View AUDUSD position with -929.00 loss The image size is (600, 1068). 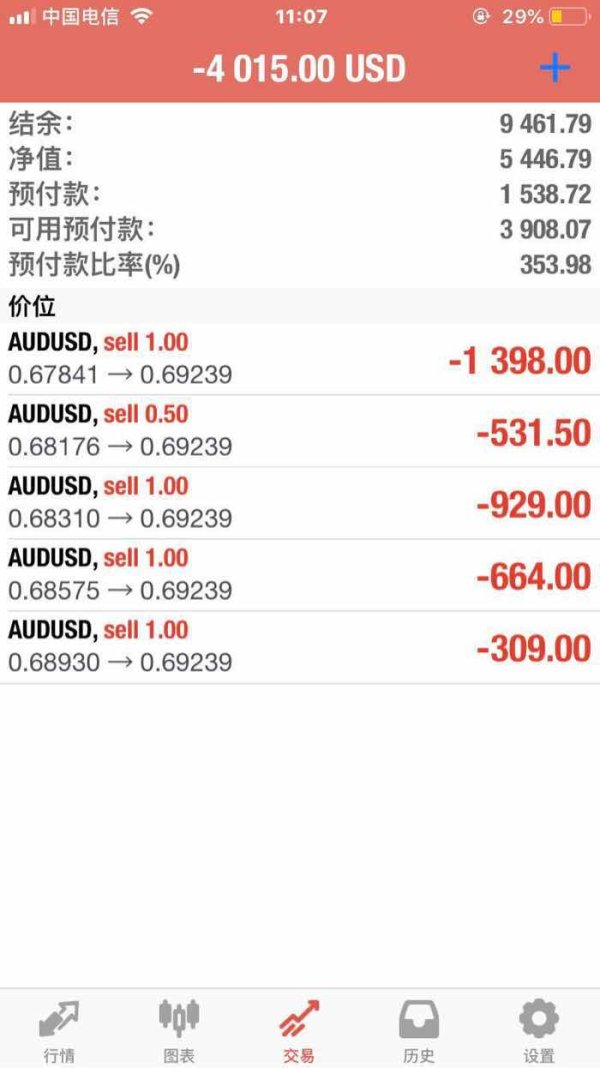300,503
